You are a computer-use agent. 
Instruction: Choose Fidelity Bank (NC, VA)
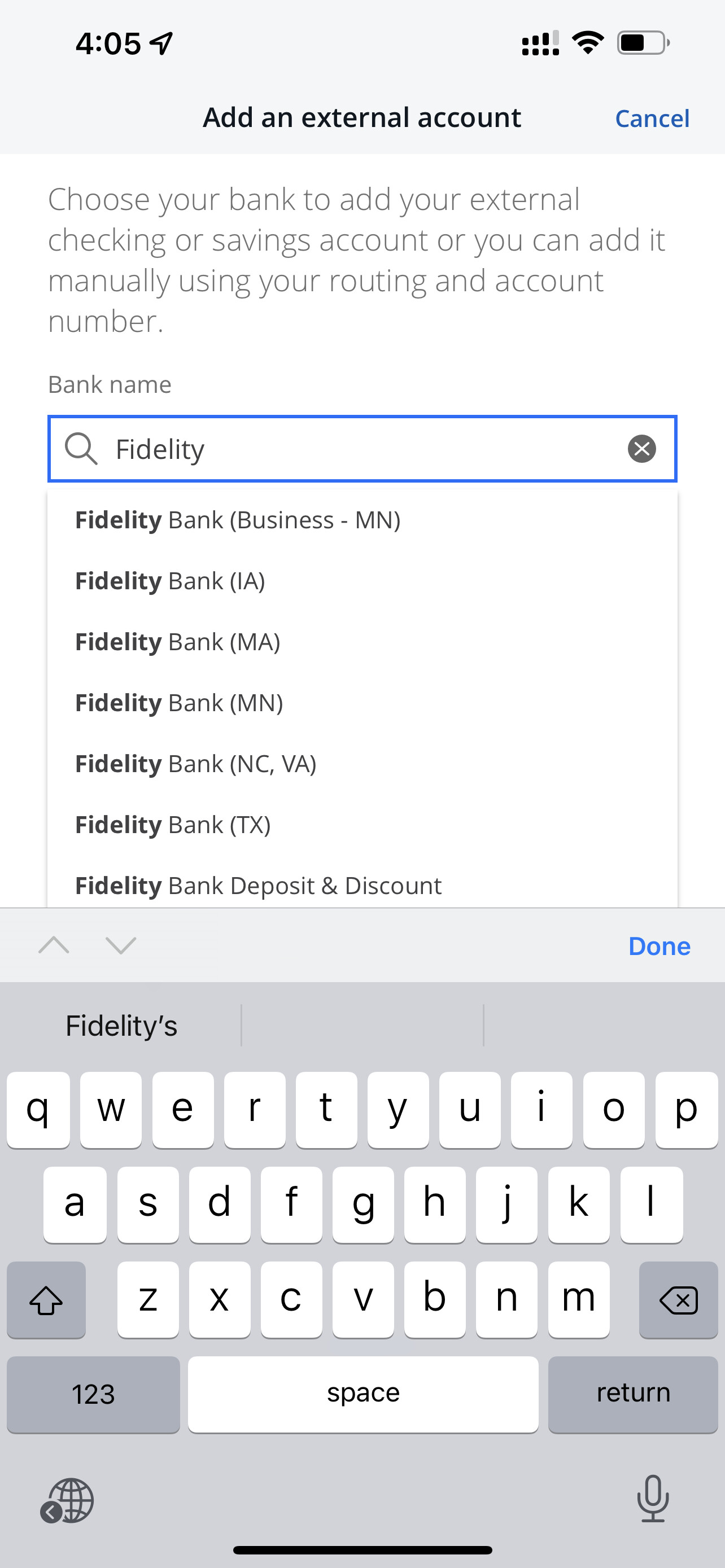(196, 764)
